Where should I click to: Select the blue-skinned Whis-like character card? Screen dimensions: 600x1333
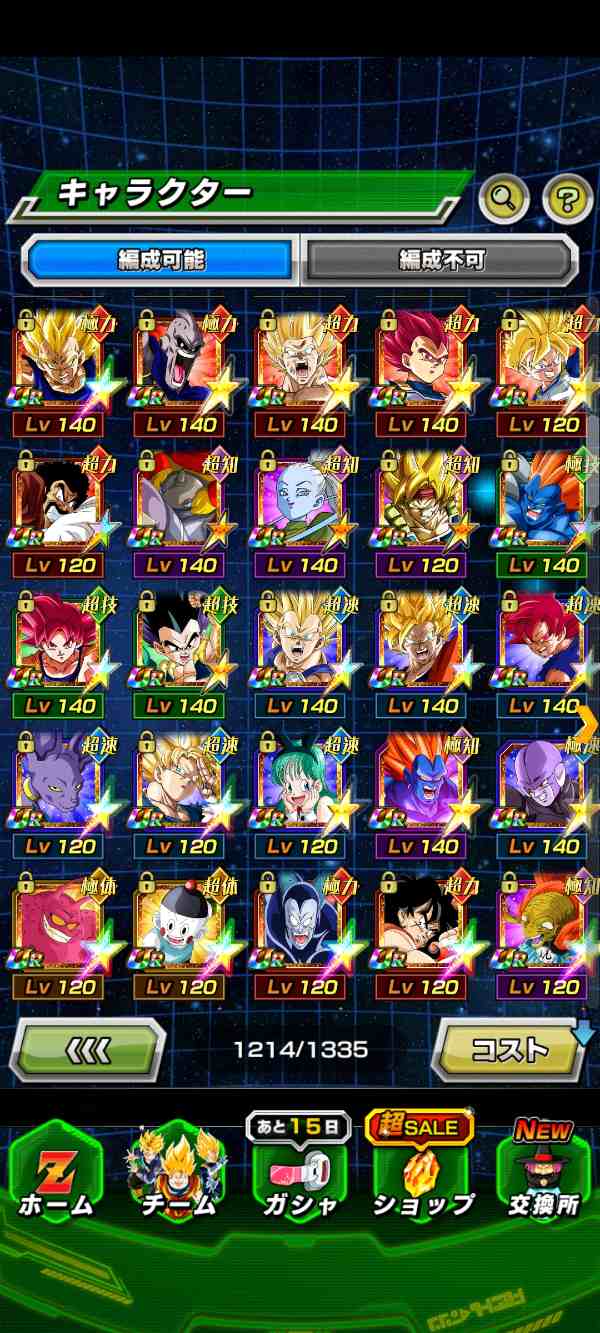coord(300,510)
